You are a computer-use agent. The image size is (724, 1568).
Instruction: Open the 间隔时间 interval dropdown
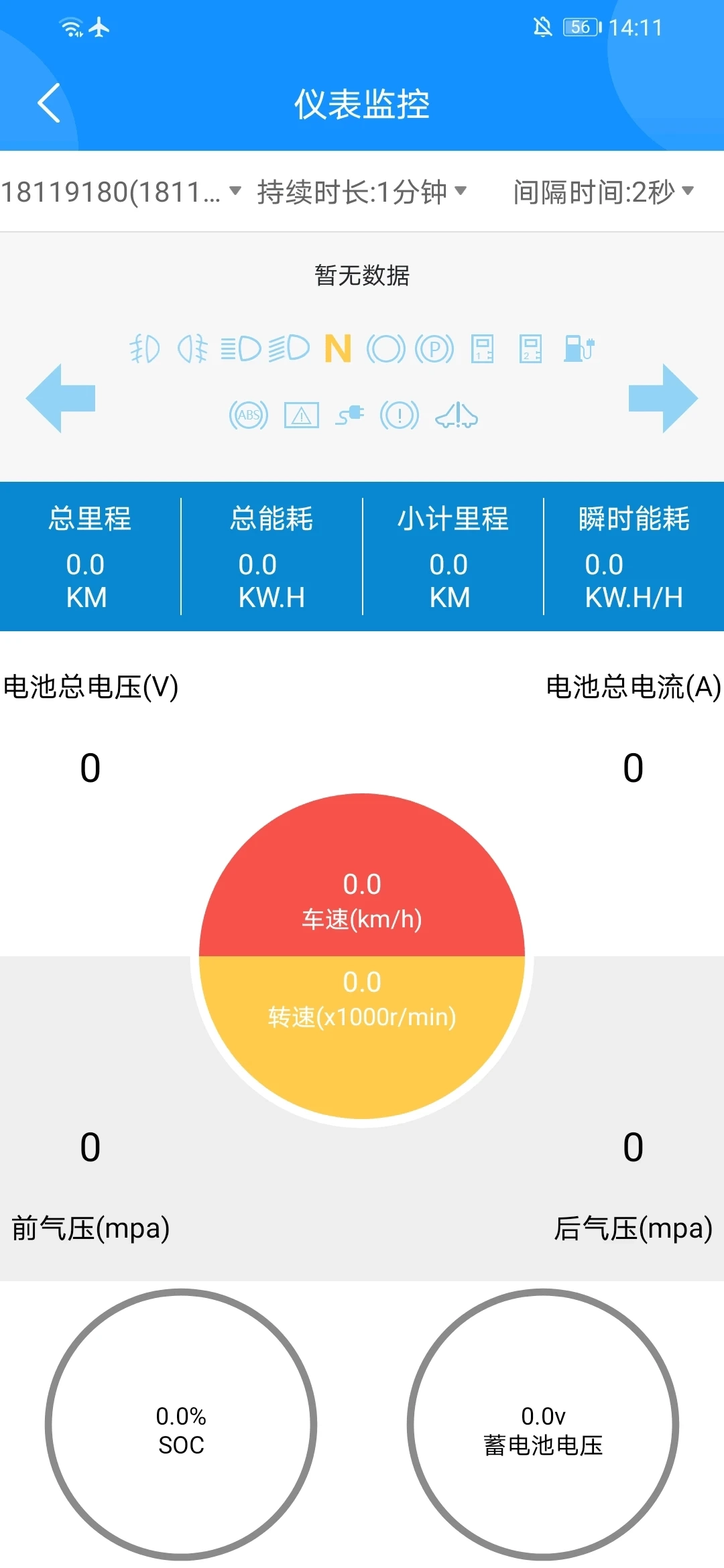pos(603,191)
